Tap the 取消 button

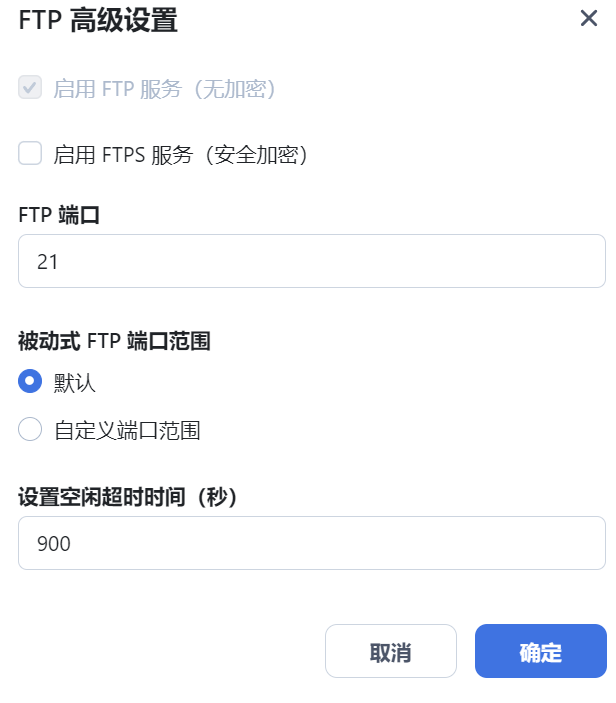click(390, 652)
